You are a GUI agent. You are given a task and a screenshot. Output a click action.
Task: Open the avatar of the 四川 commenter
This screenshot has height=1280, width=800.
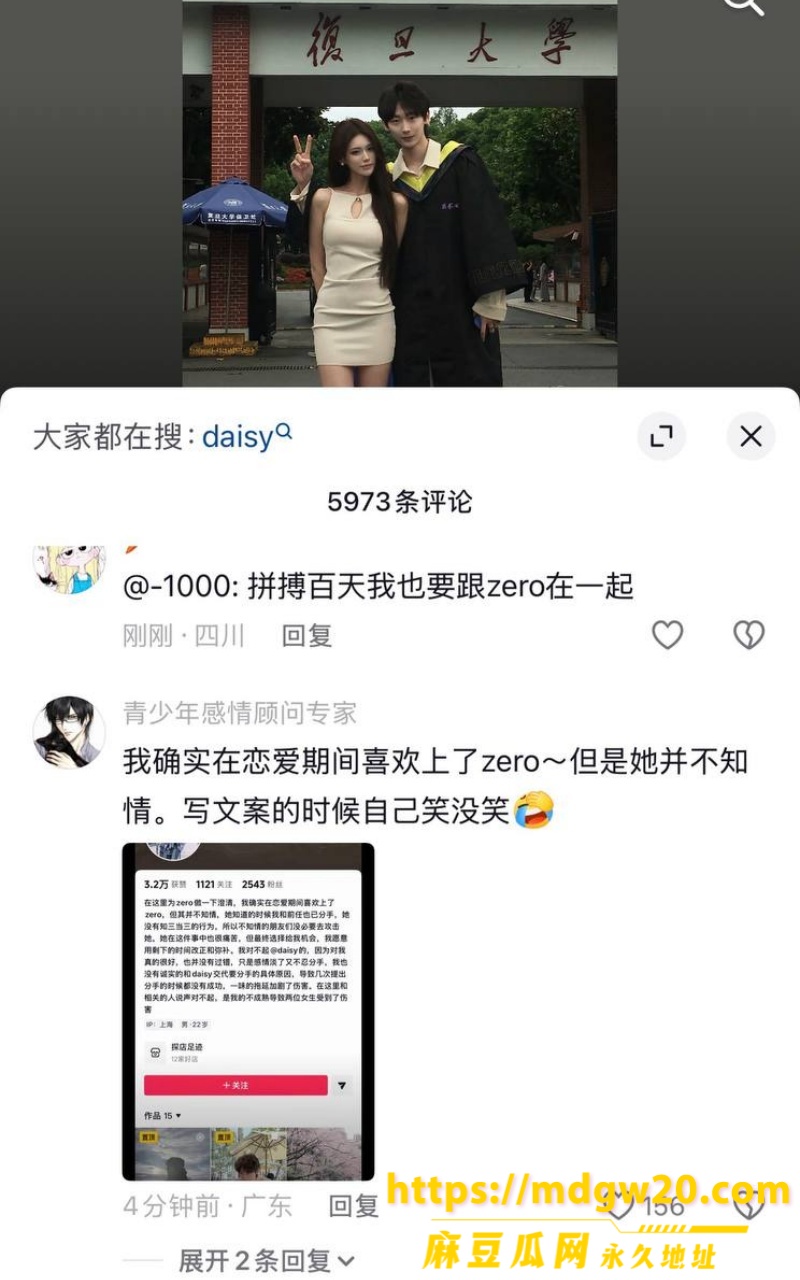69,570
